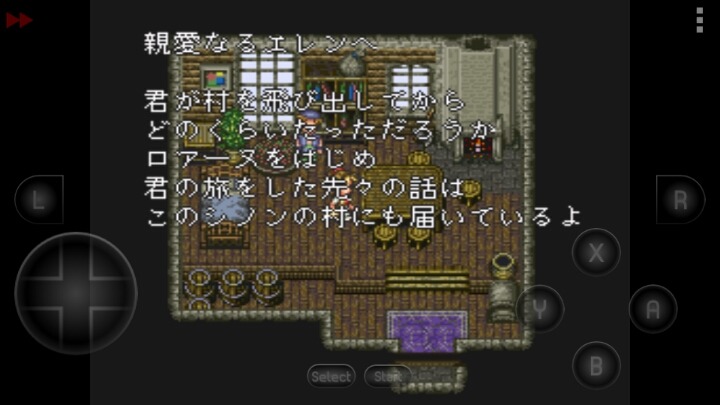Tap the Start button
Image resolution: width=720 pixels, height=405 pixels.
tap(388, 376)
